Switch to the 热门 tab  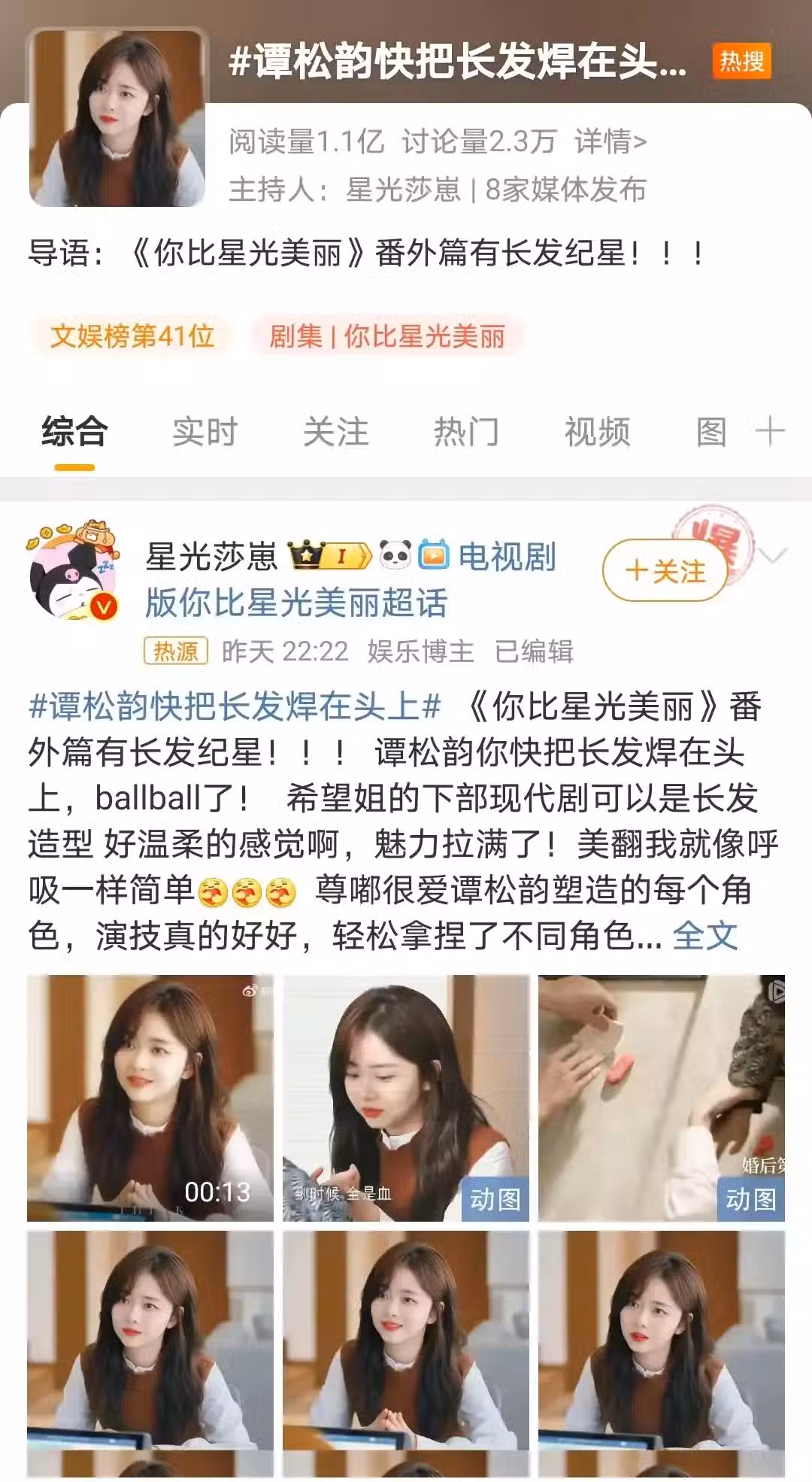click(466, 433)
